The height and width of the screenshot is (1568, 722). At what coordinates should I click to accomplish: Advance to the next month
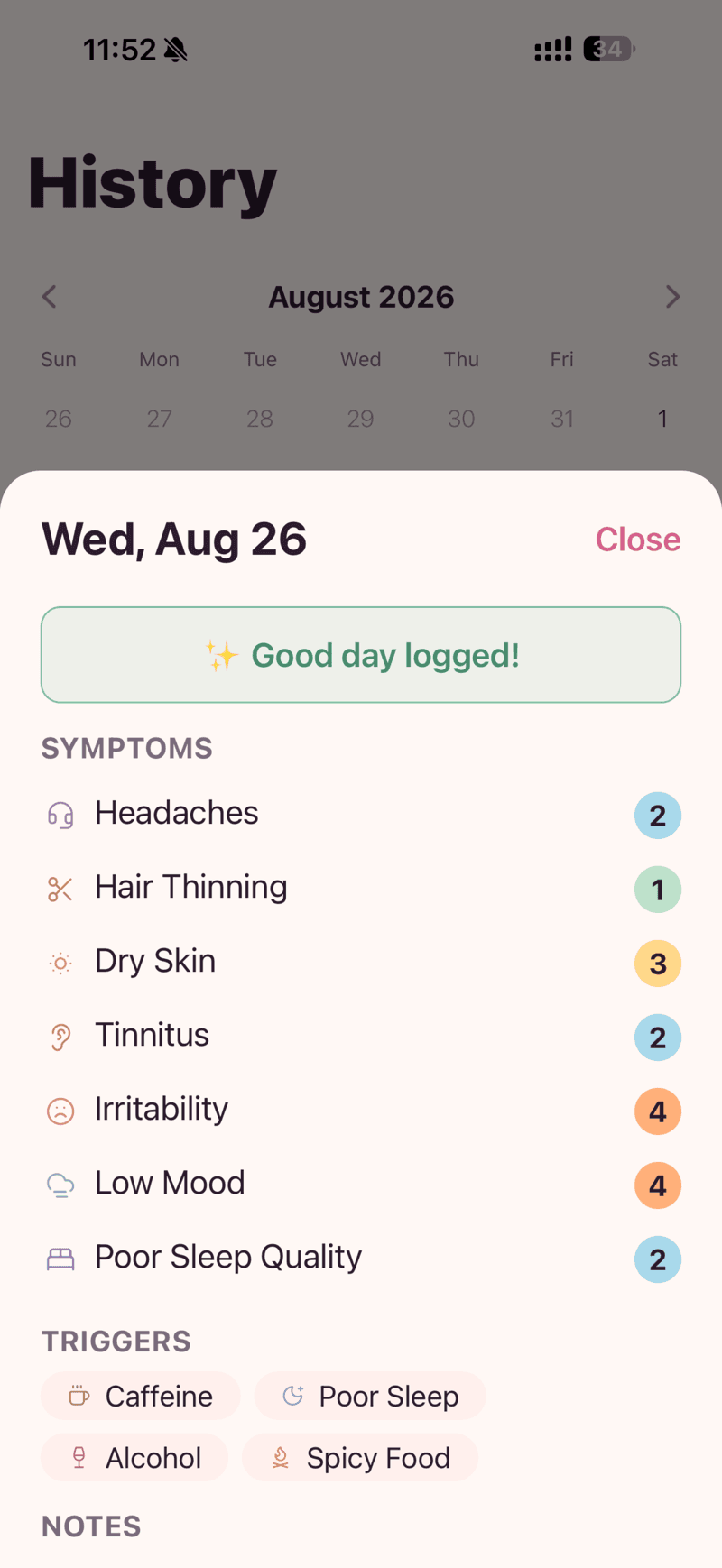coord(672,297)
